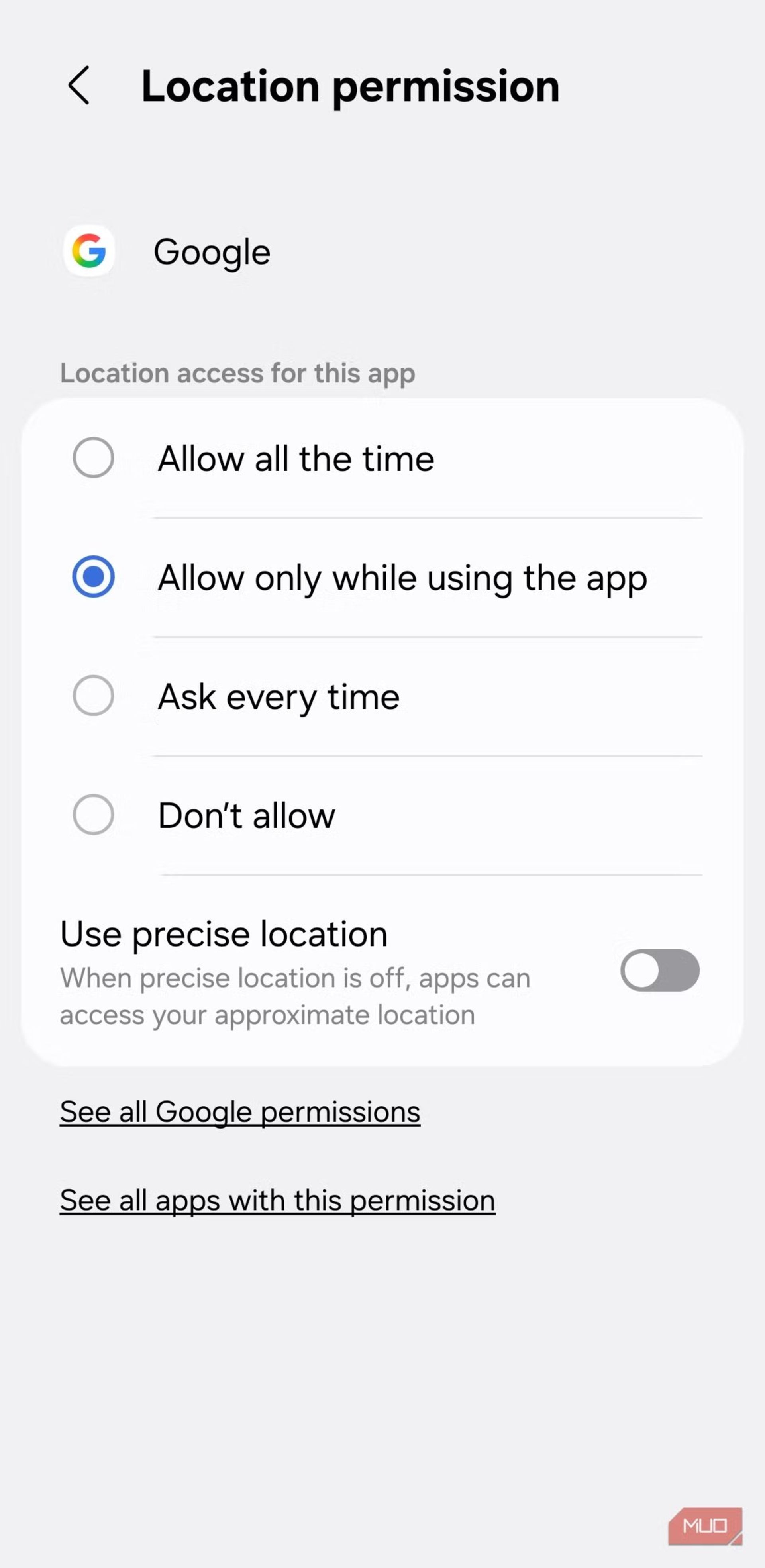The height and width of the screenshot is (1568, 765).
Task: Open See all Google permissions
Action: point(240,1112)
